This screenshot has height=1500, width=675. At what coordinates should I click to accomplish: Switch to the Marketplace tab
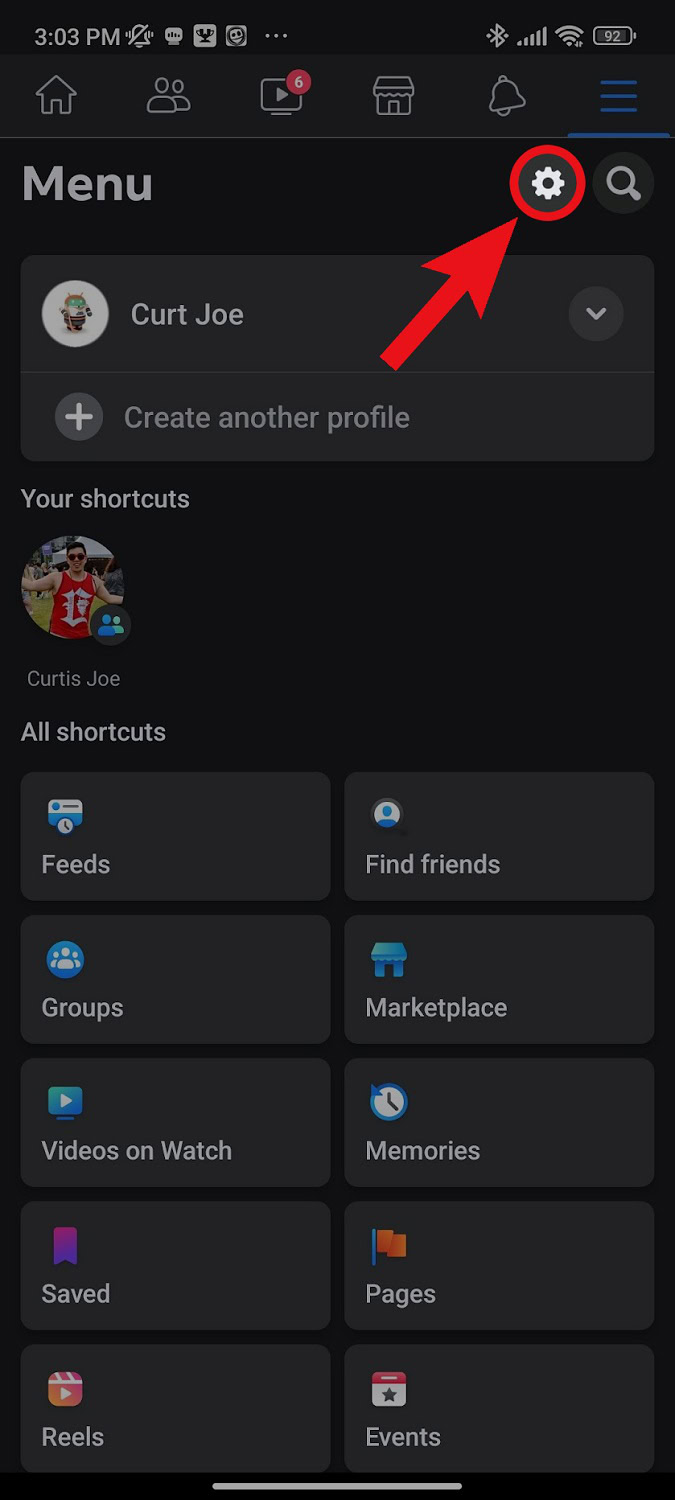[393, 96]
